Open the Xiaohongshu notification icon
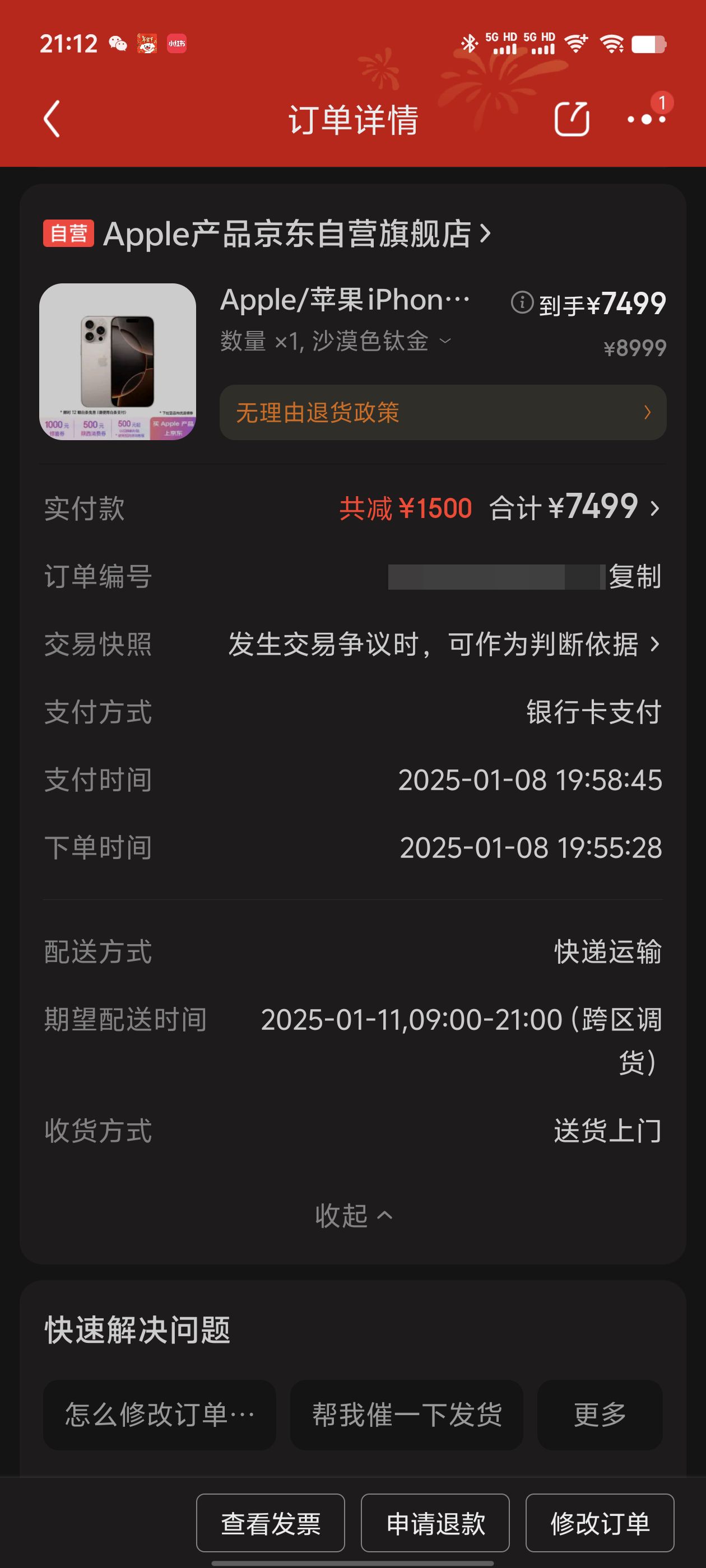 click(x=175, y=43)
